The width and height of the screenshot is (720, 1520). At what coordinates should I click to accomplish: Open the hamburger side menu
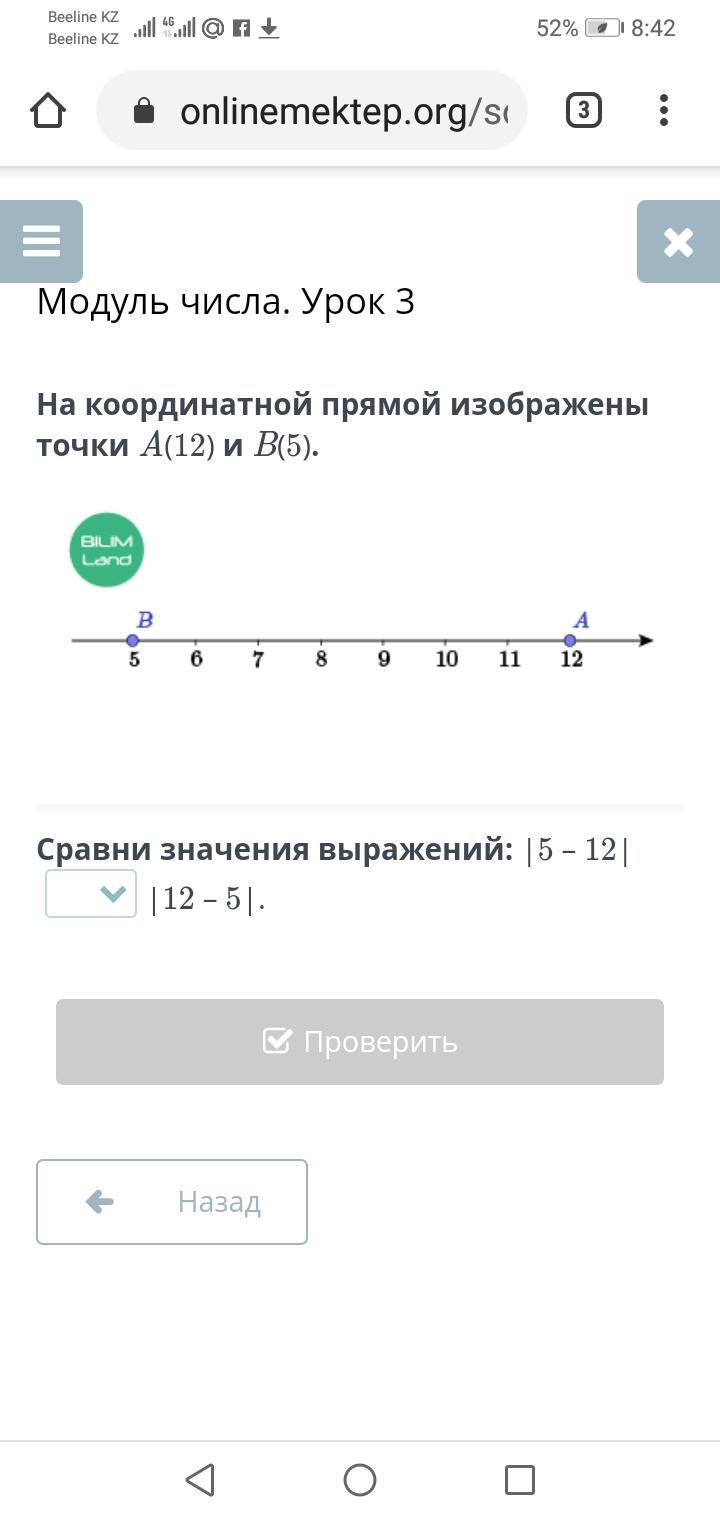41,241
